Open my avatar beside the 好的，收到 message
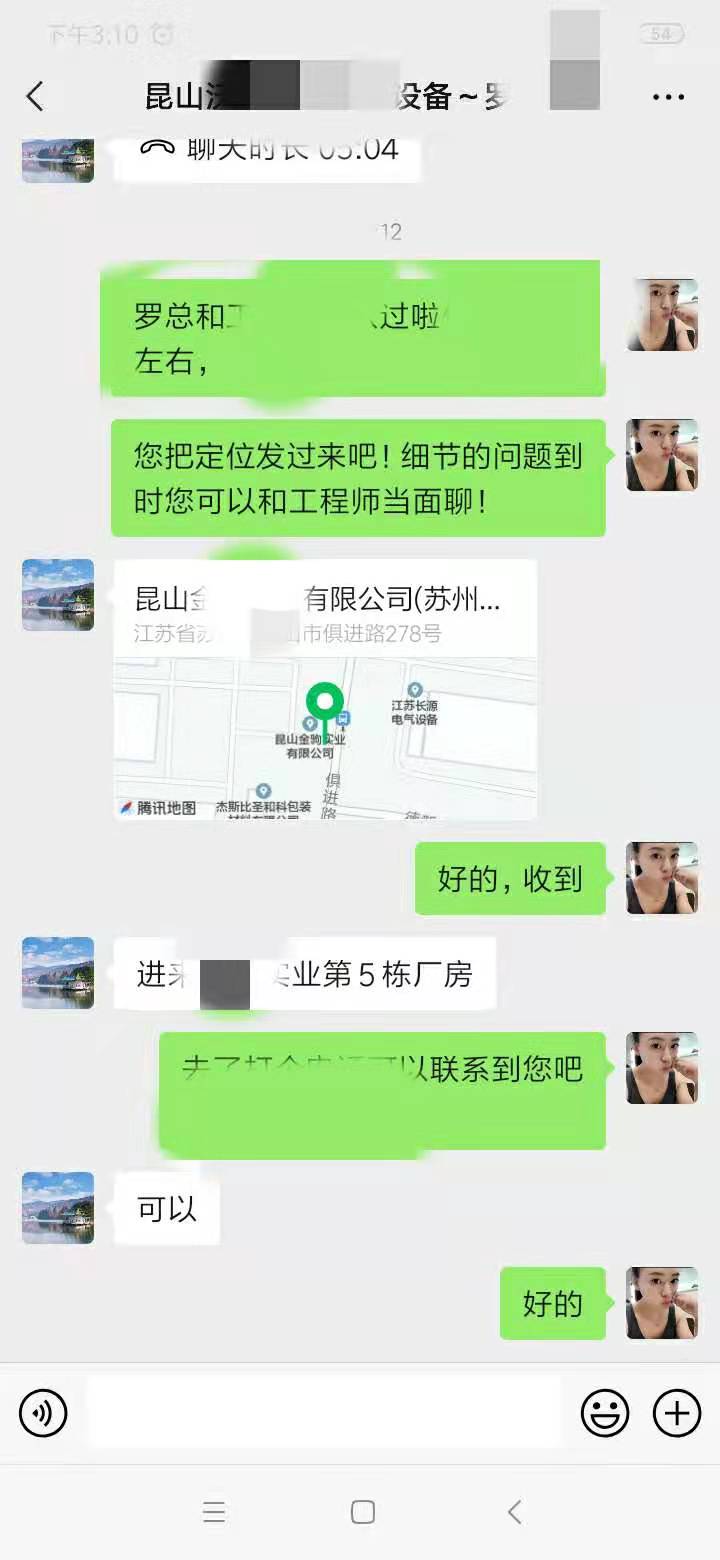The height and width of the screenshot is (1560, 720). click(x=661, y=878)
